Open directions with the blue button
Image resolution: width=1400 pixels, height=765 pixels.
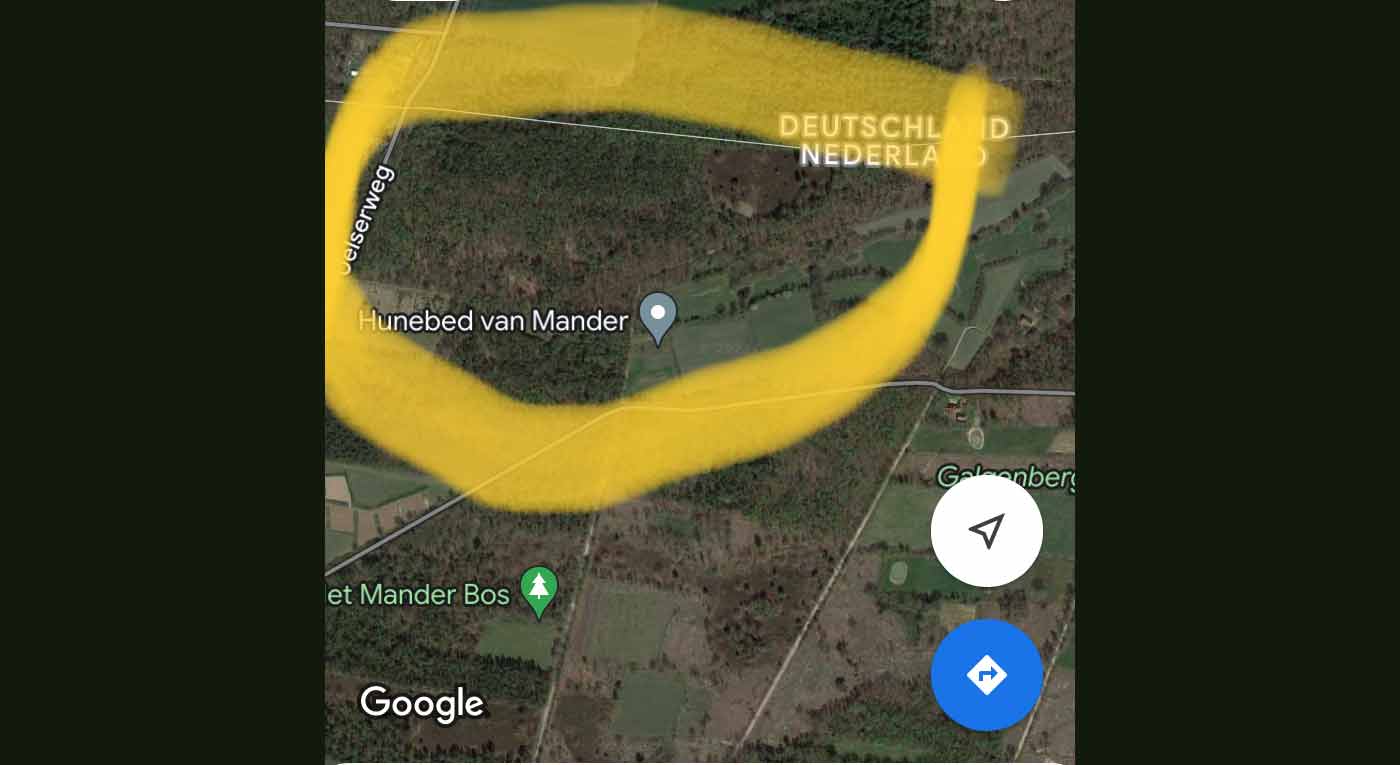(986, 675)
